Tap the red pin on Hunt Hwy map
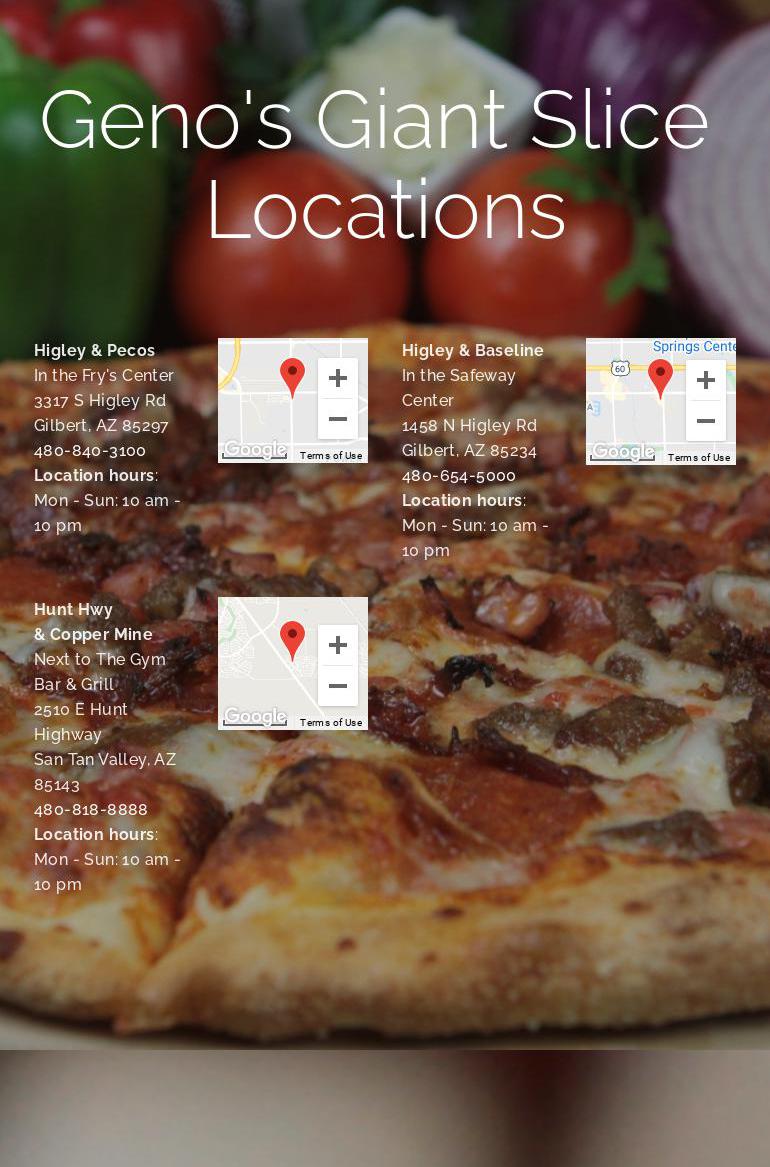Image resolution: width=770 pixels, height=1167 pixels. click(x=292, y=638)
